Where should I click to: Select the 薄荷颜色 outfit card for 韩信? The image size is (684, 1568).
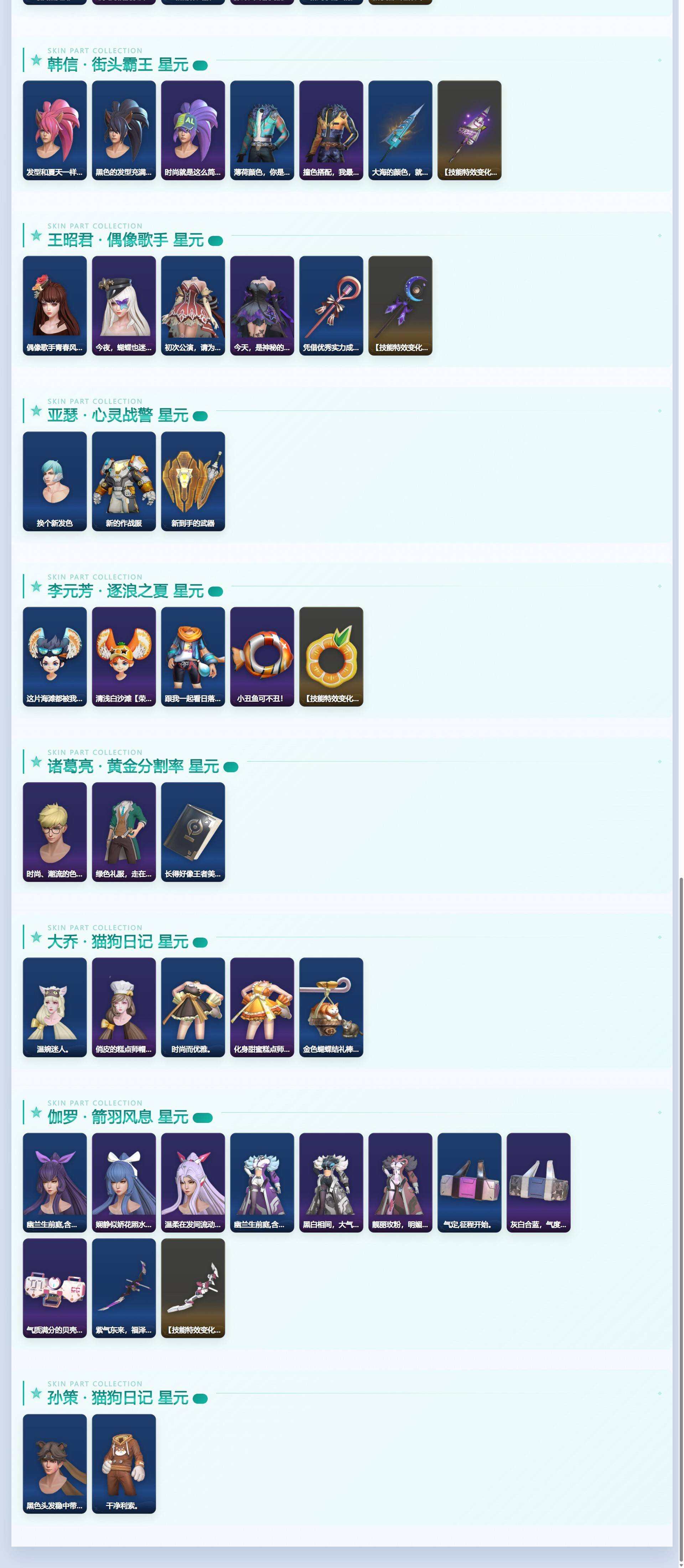(262, 130)
